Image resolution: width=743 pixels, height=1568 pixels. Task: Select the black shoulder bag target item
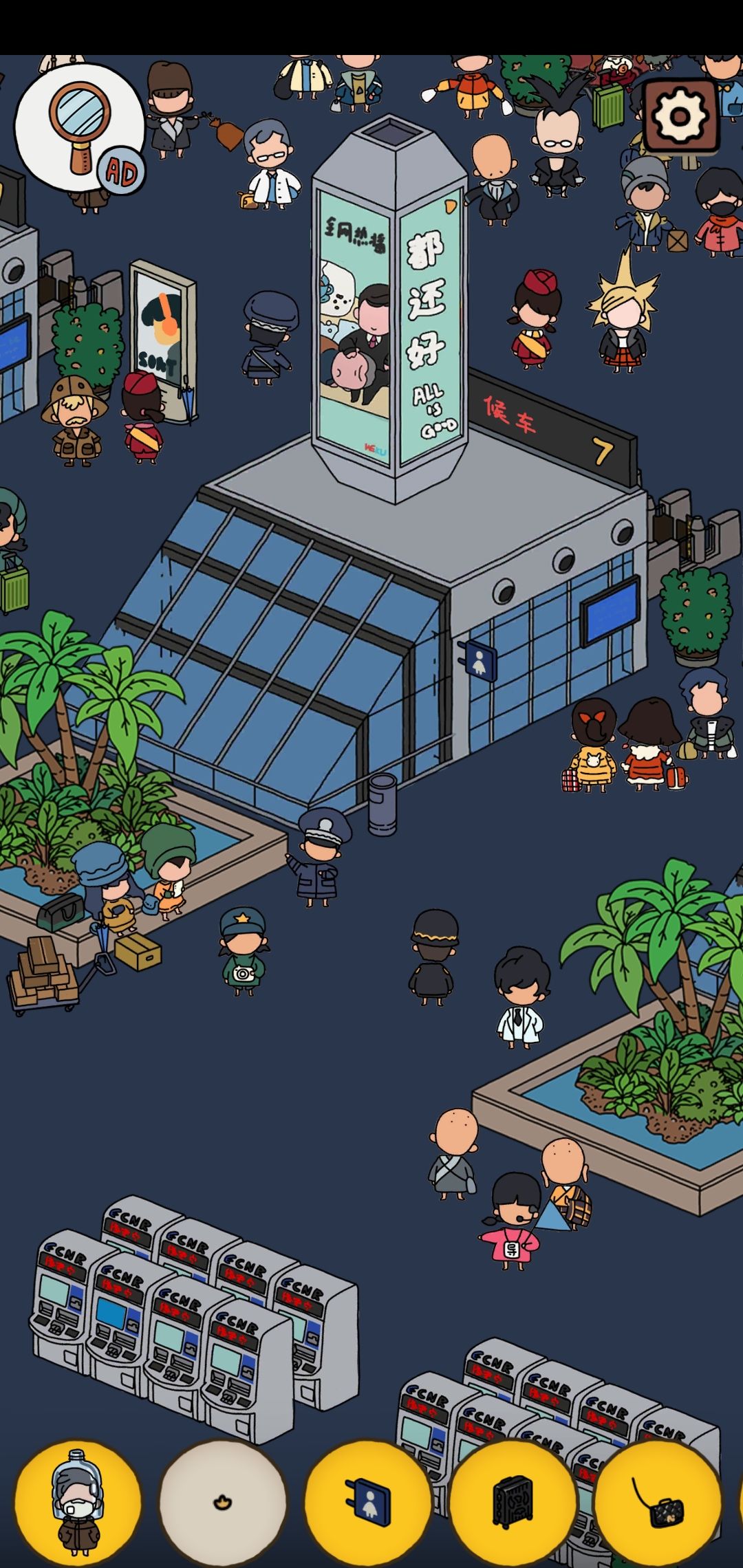point(657,1503)
